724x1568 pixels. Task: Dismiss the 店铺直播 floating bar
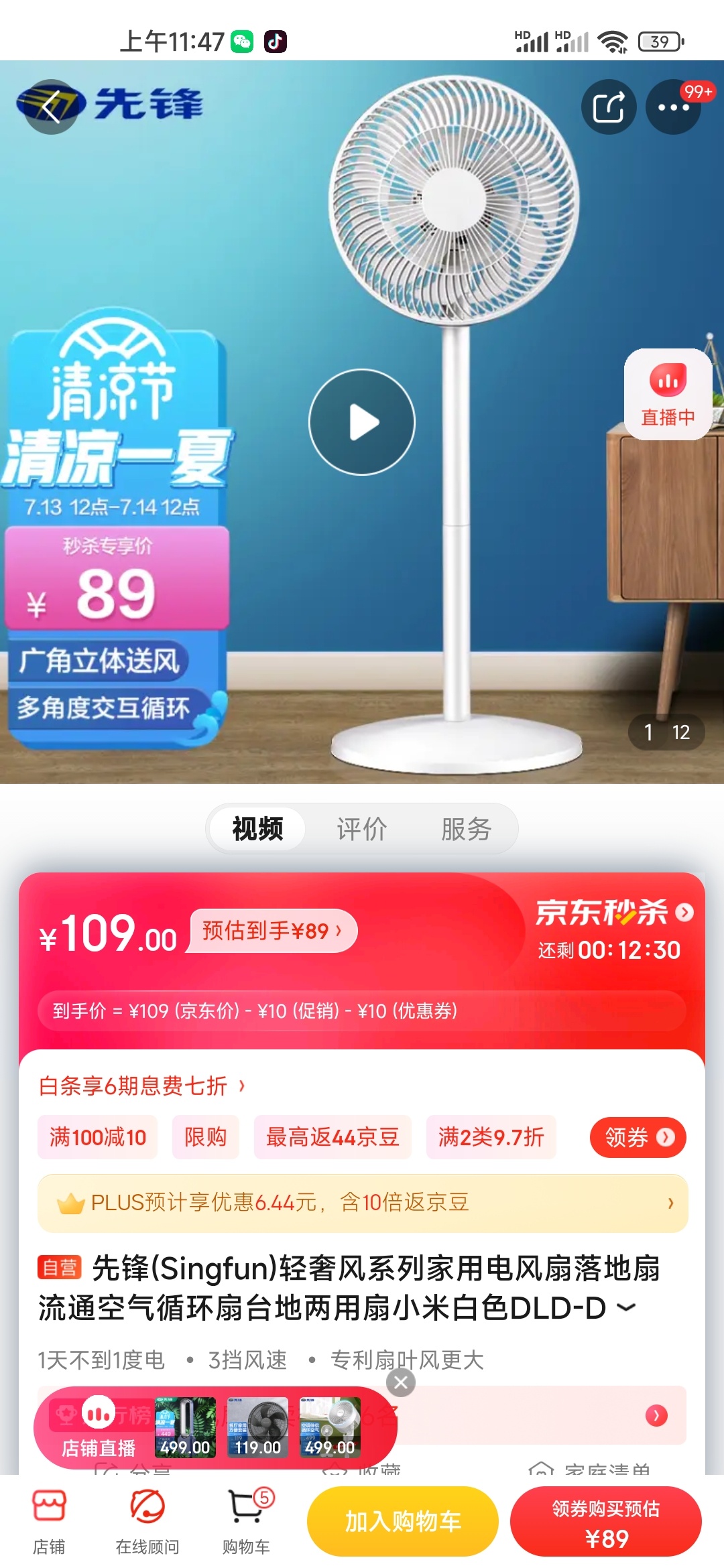pyautogui.click(x=401, y=1382)
